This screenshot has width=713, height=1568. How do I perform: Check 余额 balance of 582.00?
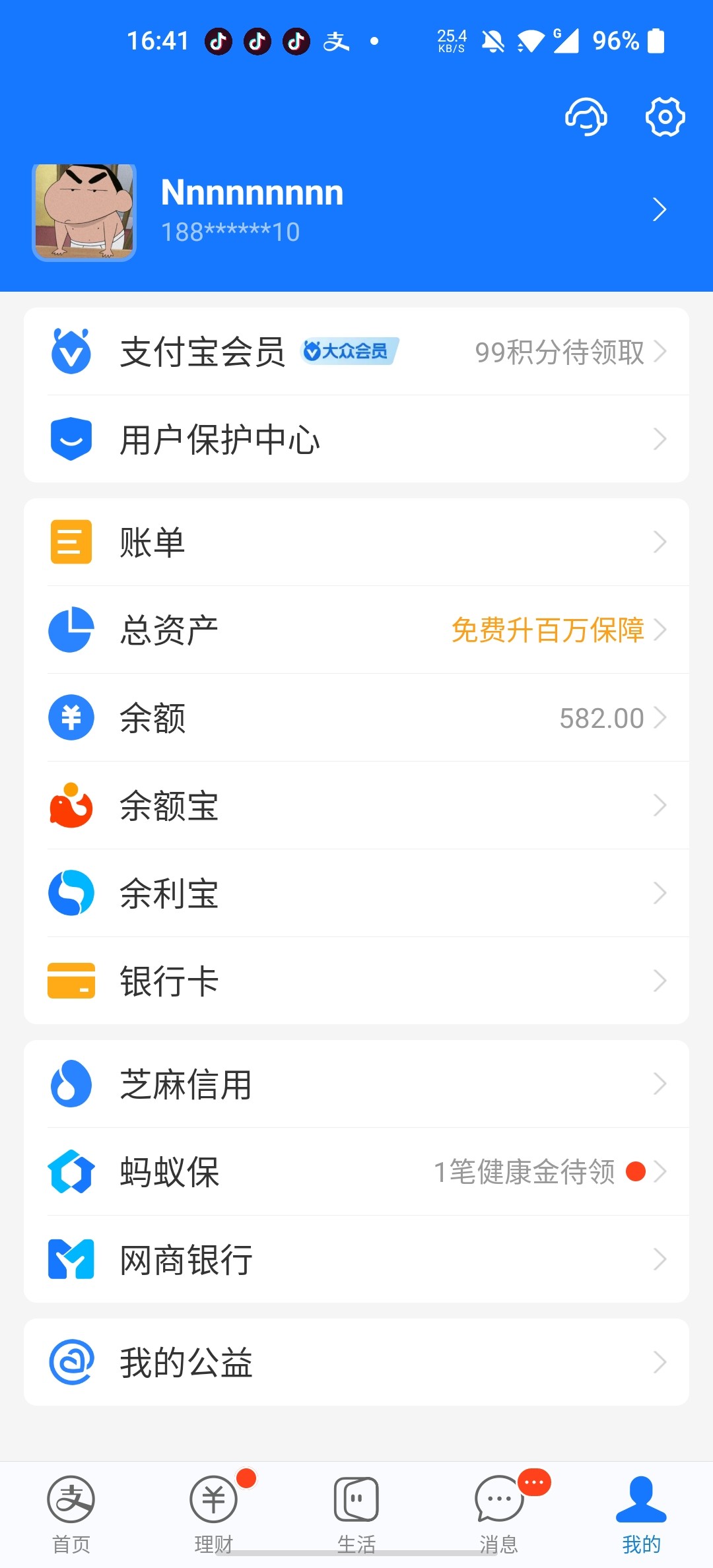356,718
